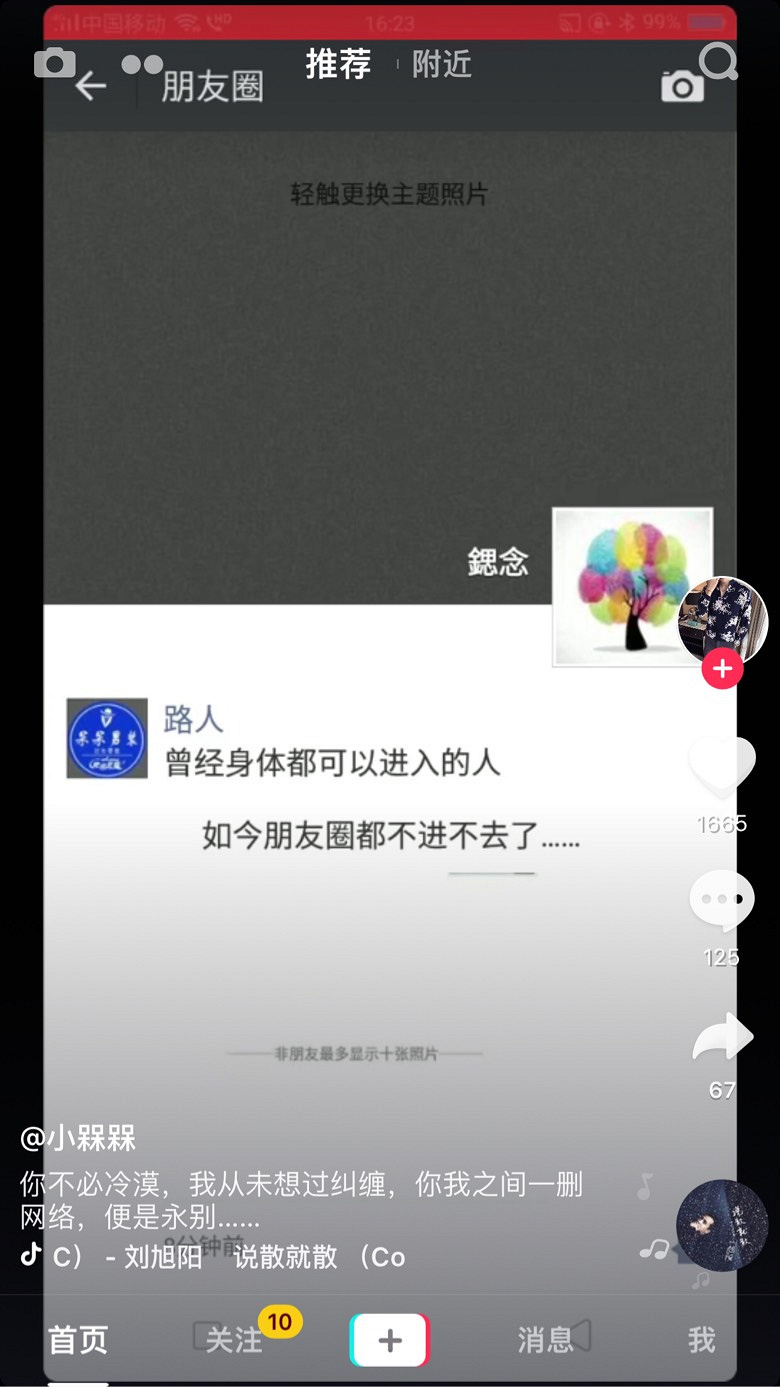The image size is (780, 1387).
Task: Switch to the 推荐 tab
Action: (338, 64)
